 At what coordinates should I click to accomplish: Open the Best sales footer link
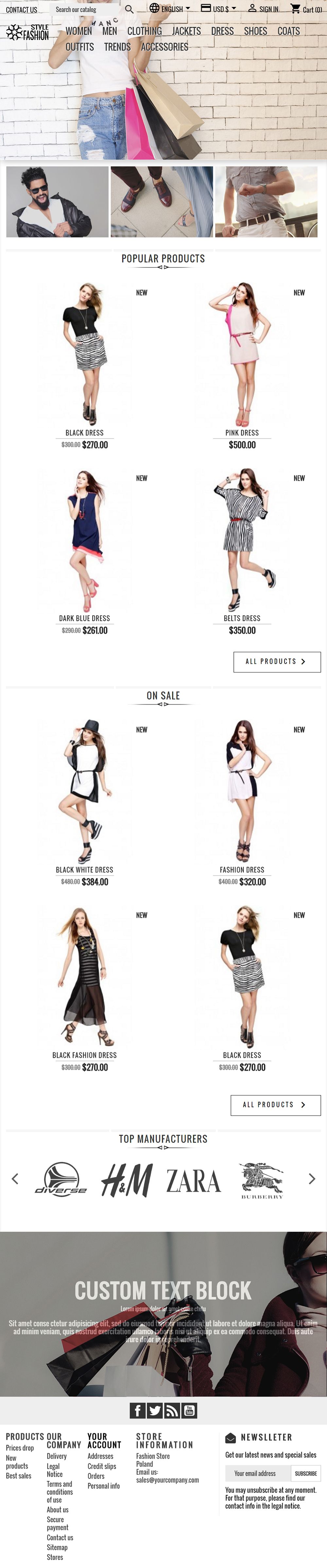point(18,1475)
